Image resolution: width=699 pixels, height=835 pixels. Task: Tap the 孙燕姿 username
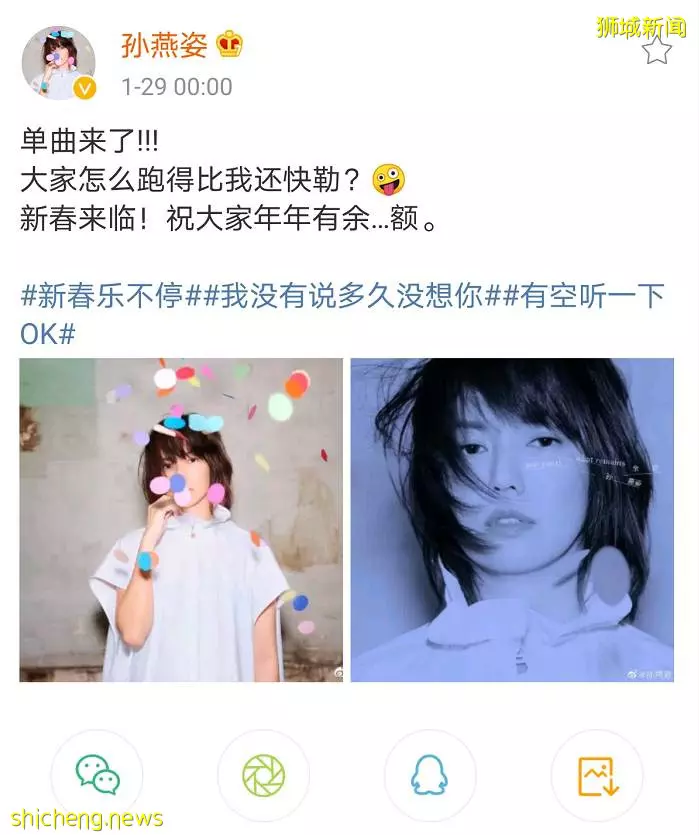pyautogui.click(x=163, y=44)
